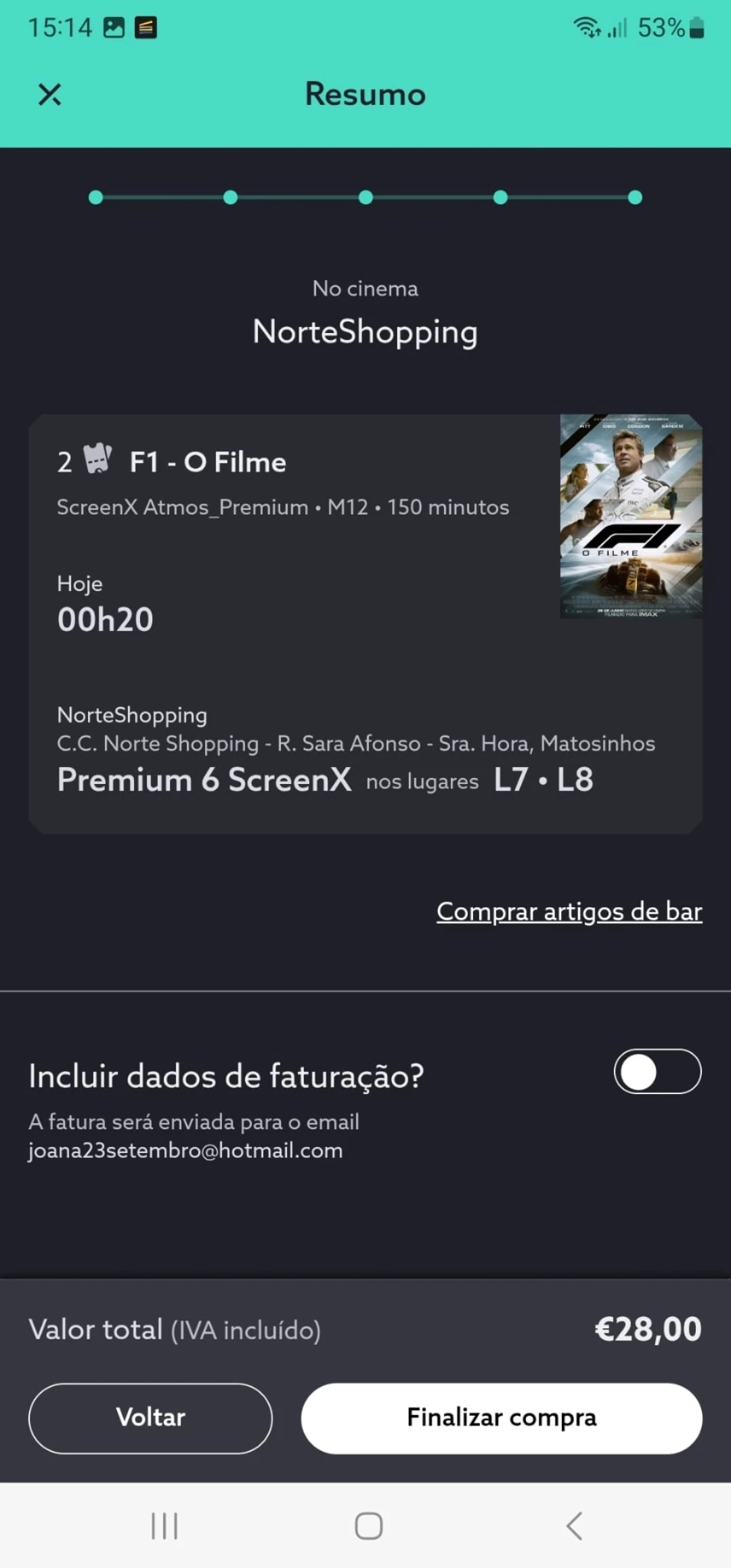Viewport: 731px width, 1568px height.
Task: Go back using the system back button
Action: coord(574,1526)
